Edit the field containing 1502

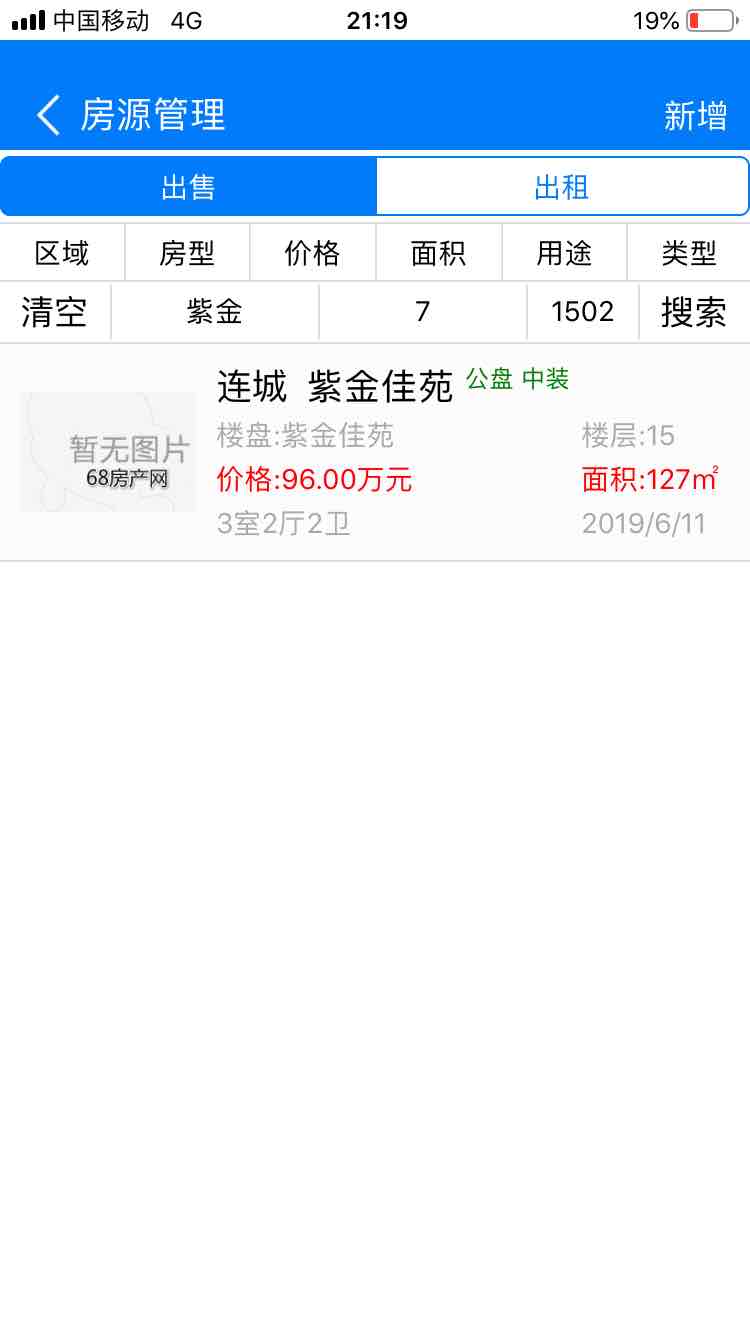tap(583, 313)
